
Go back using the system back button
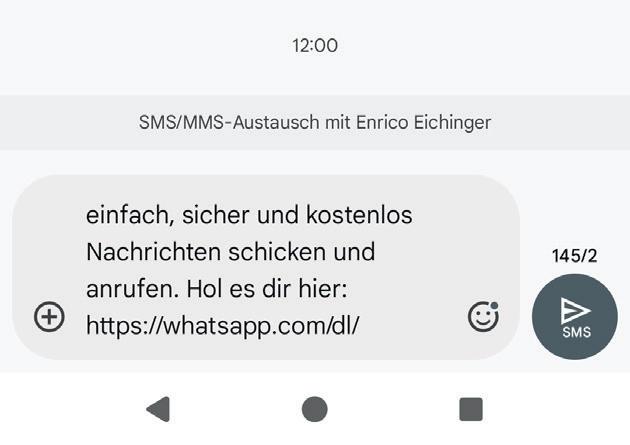coord(158,409)
